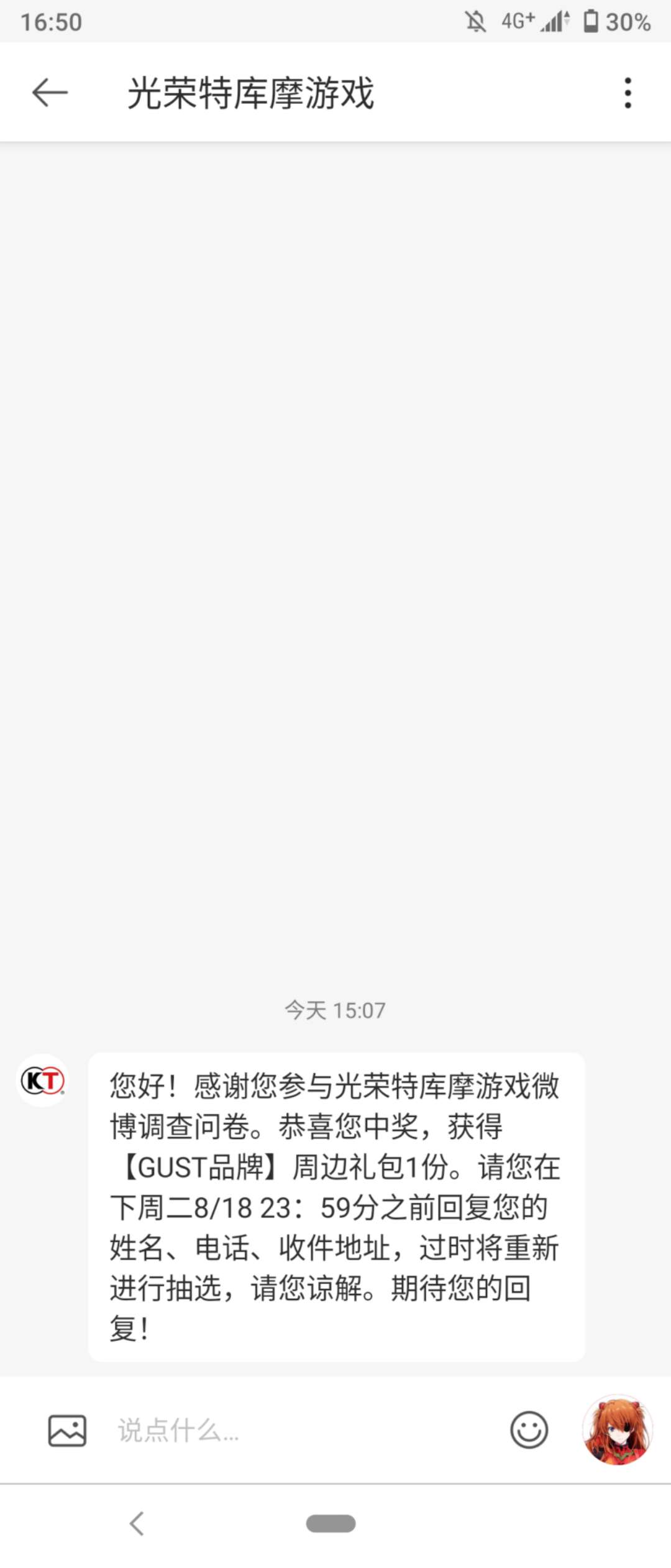Tap the system back navigation arrow
671x1568 pixels.
137,1523
